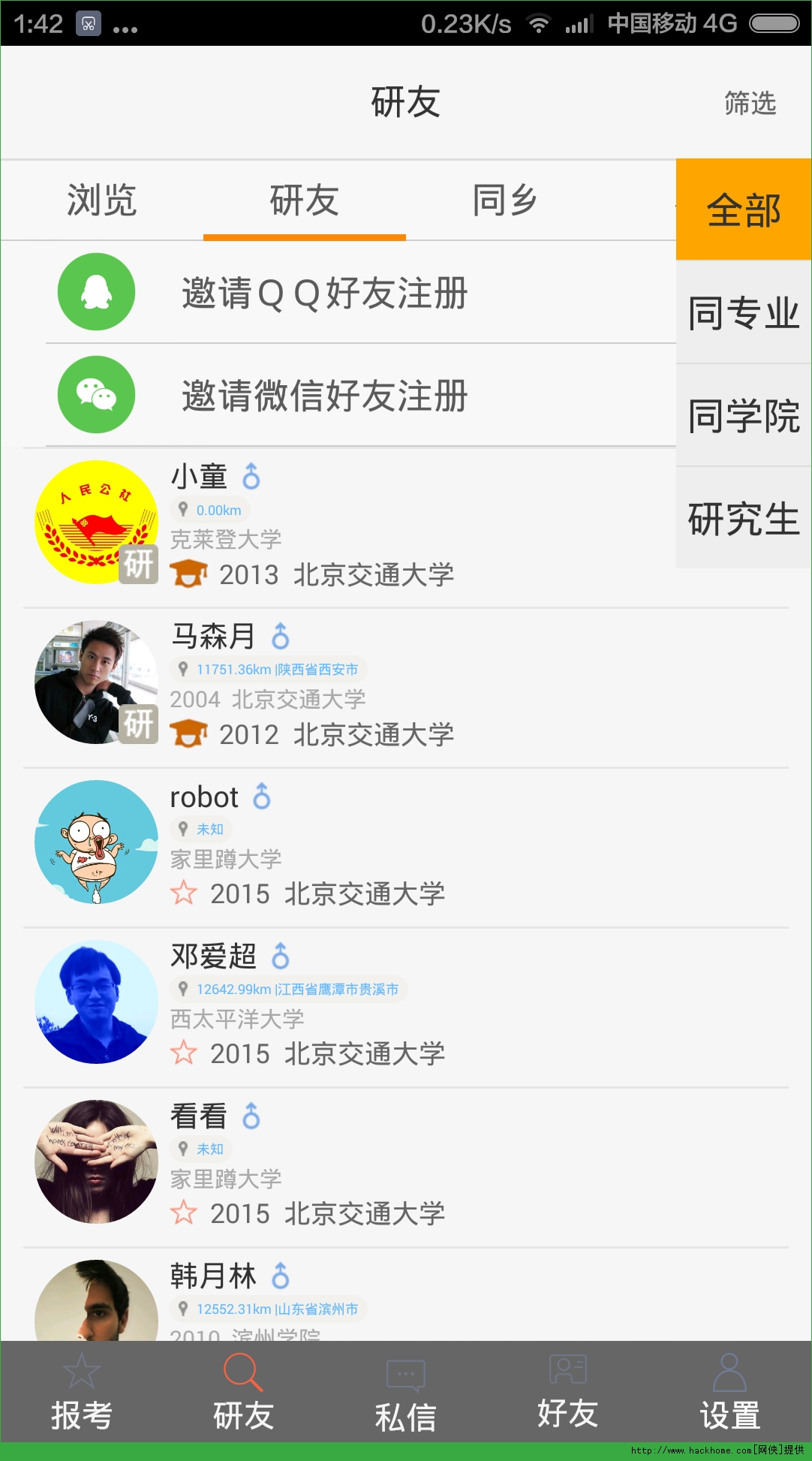Filter by 同学院
Screen dimensions: 812x1461
coord(743,415)
